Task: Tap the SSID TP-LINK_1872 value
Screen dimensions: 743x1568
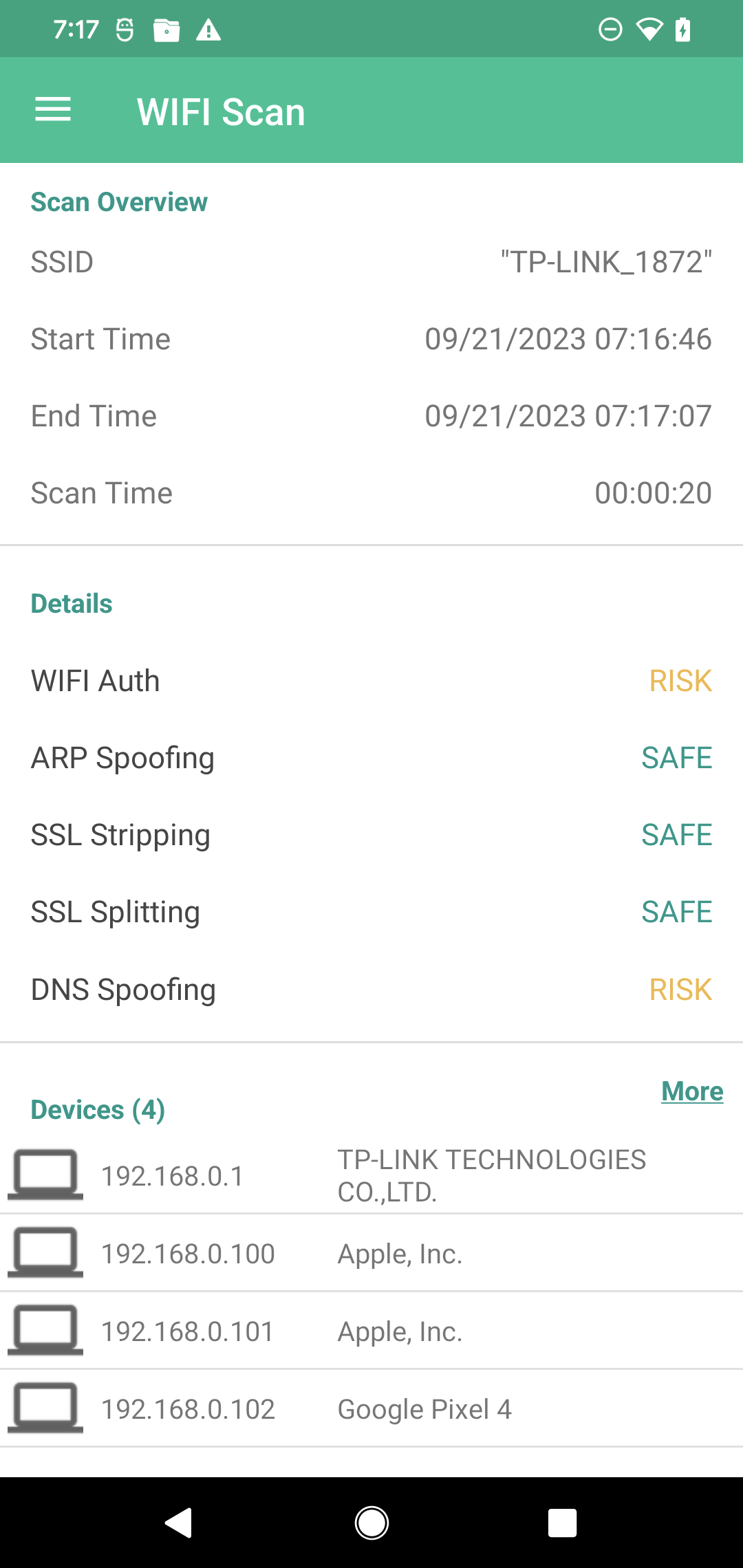Action: (x=605, y=261)
